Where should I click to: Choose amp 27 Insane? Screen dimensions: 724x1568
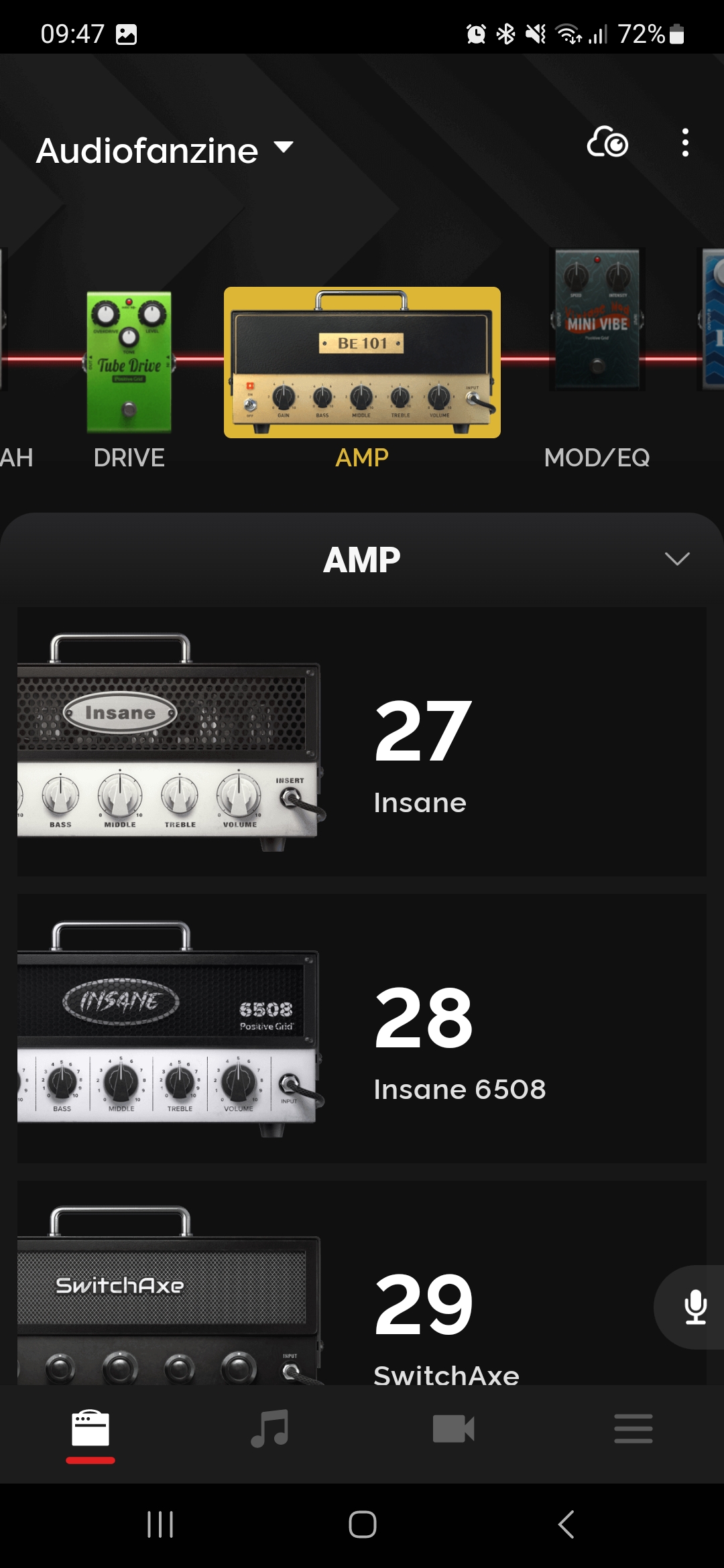(x=362, y=741)
